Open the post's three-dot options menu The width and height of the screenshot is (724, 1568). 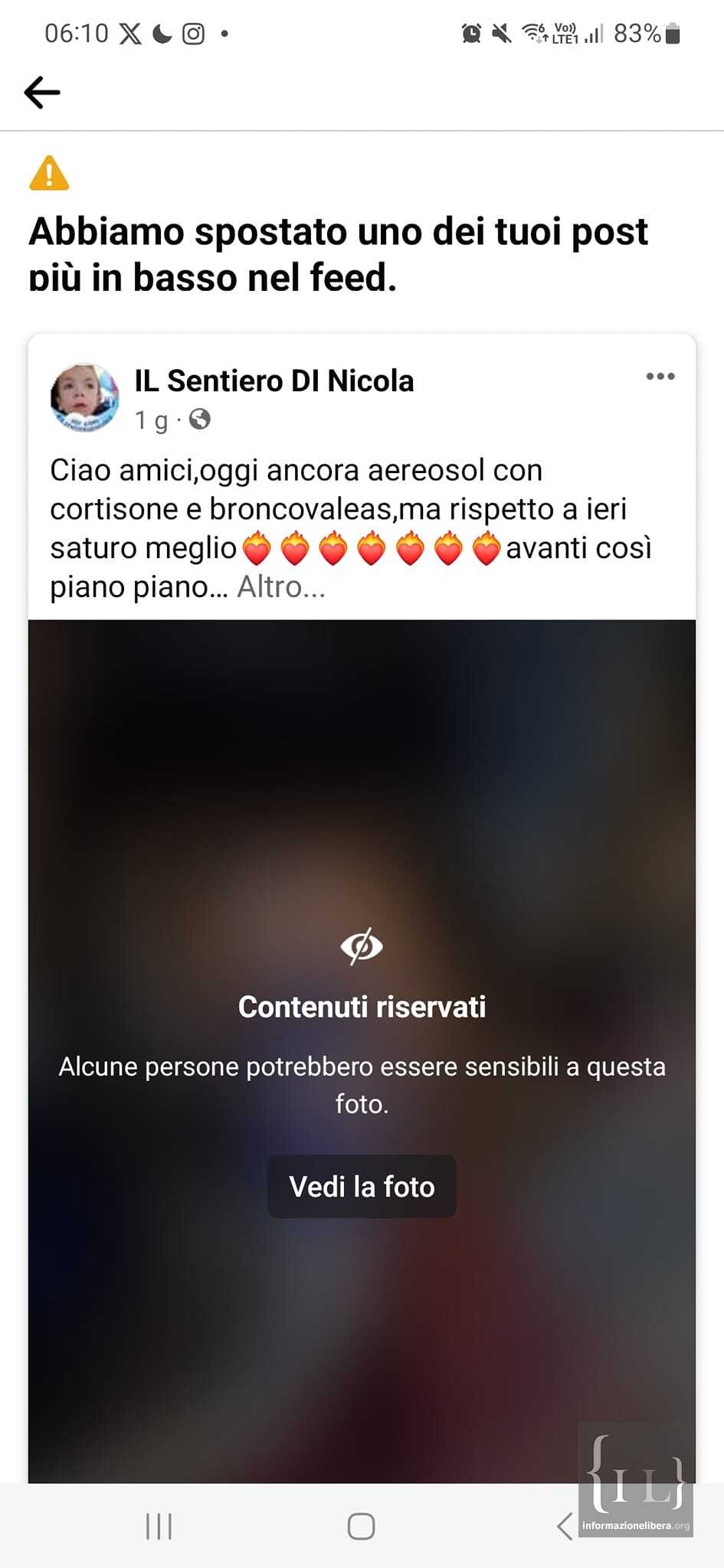pos(660,376)
